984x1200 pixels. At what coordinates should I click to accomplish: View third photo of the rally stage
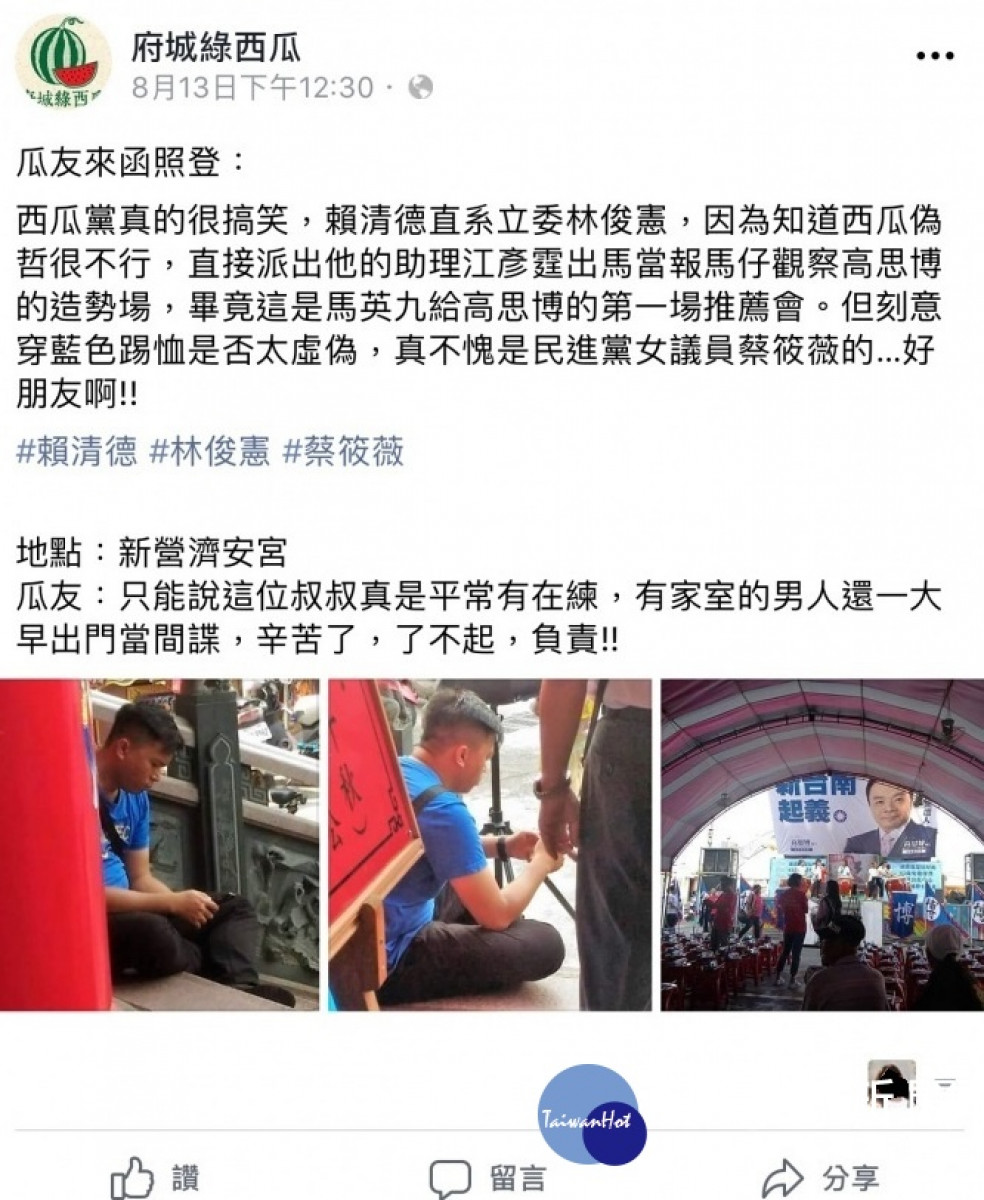822,845
